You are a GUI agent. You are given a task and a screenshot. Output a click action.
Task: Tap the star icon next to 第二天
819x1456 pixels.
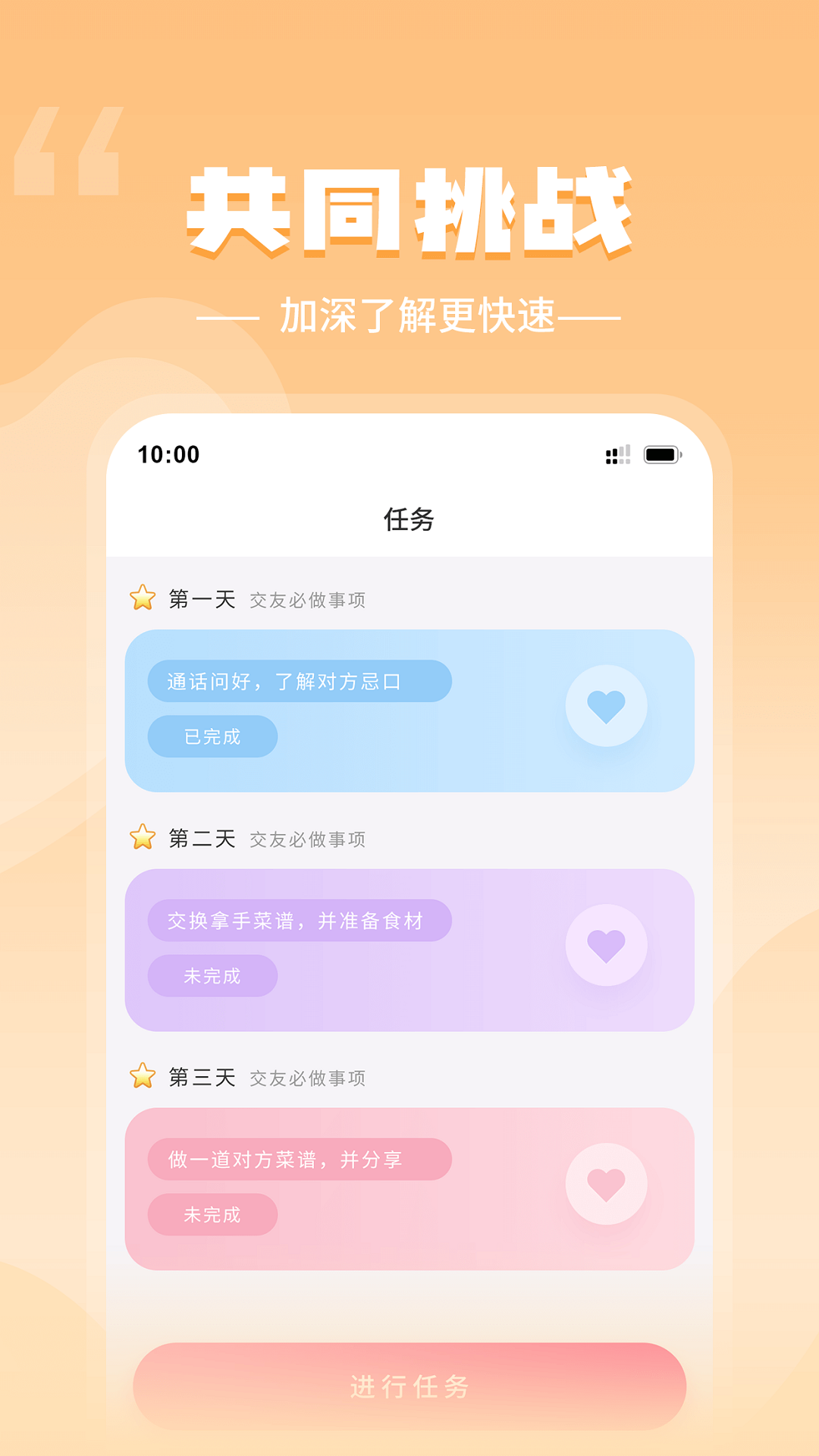(141, 839)
